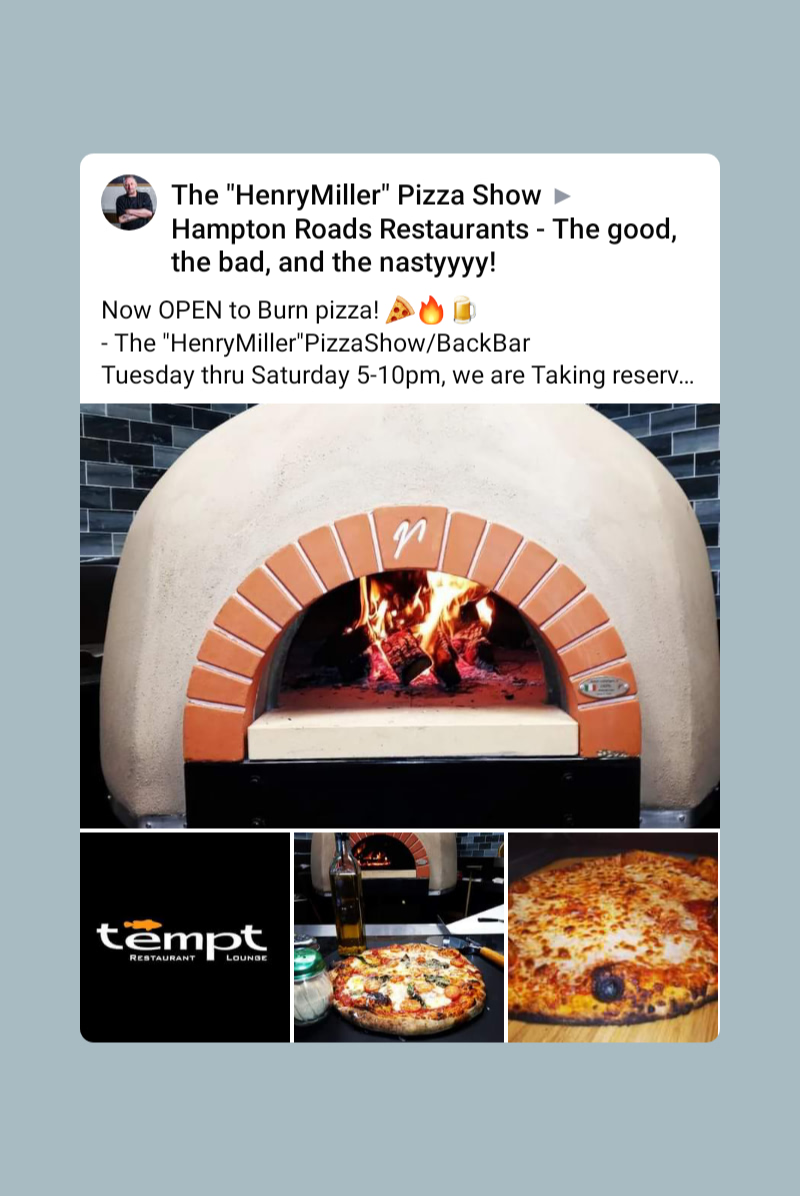
Task: Open Henry Miller's profile picture
Action: (x=130, y=201)
